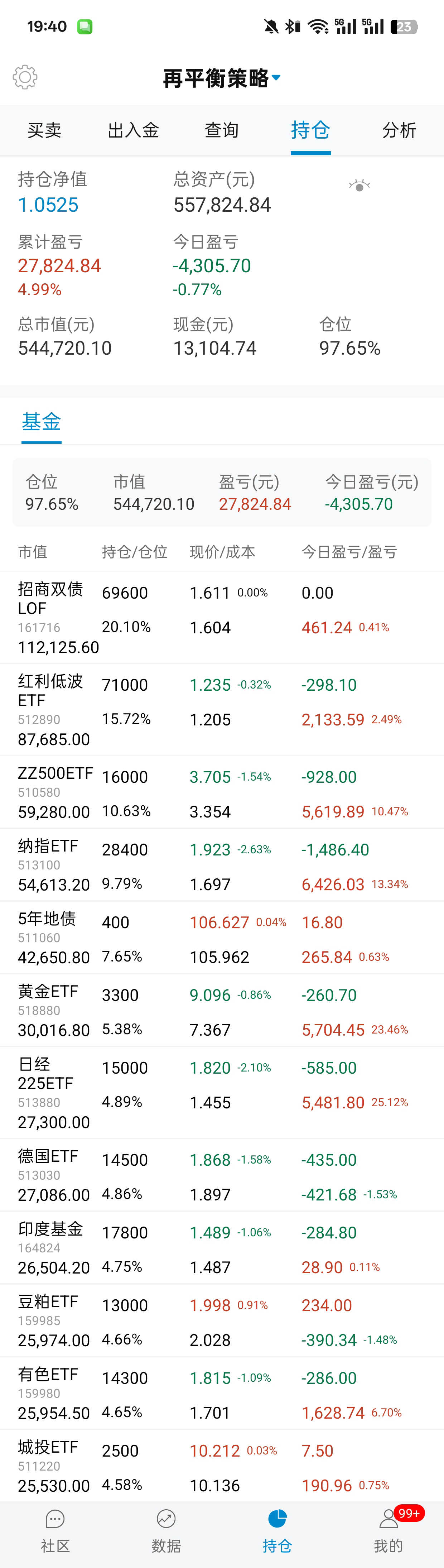Screen dimensions: 444x1568
Task: Go to the 我的 profile tab
Action: coord(388,1531)
